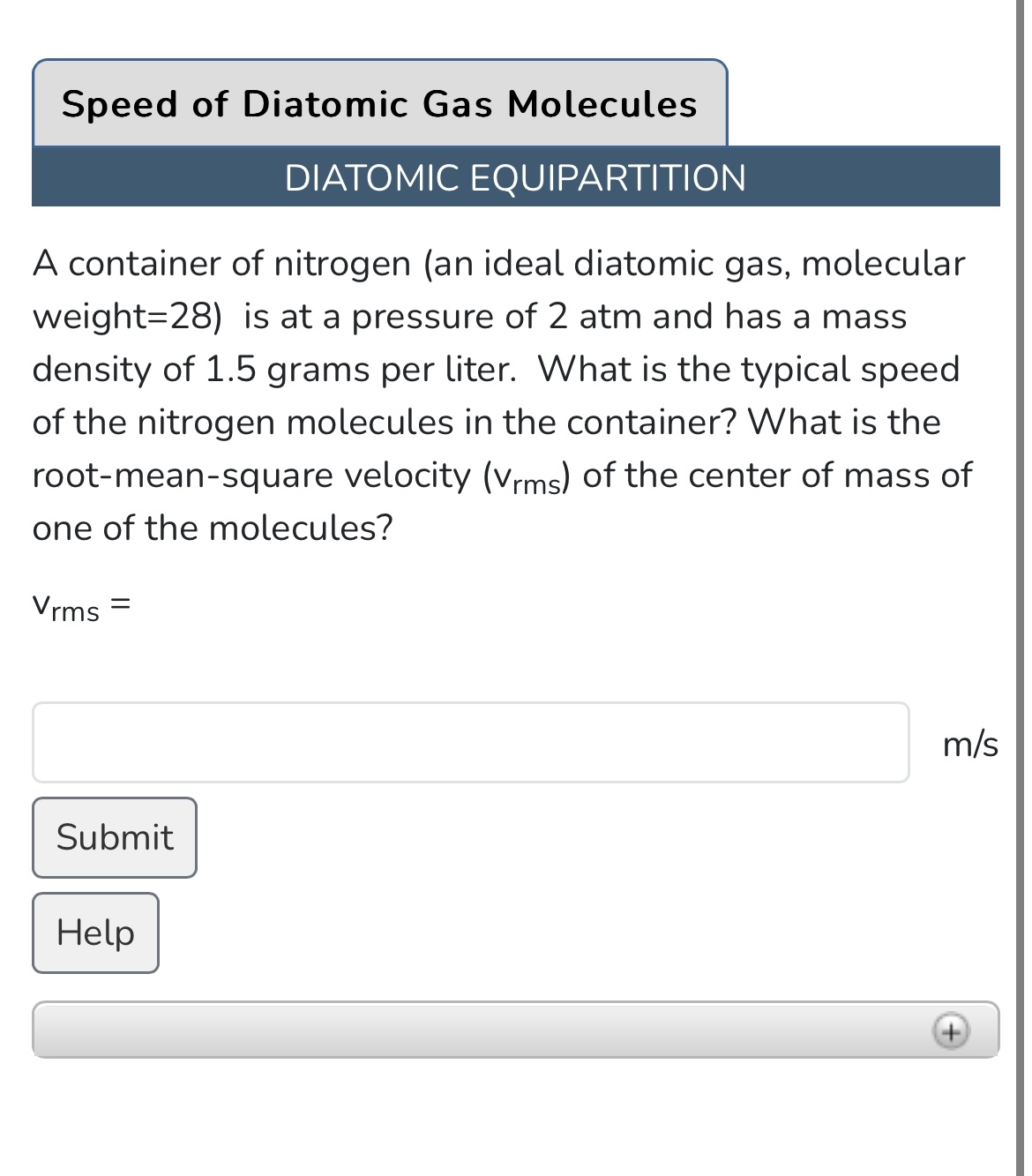
Task: Click the m/s unit label
Action: tap(970, 744)
